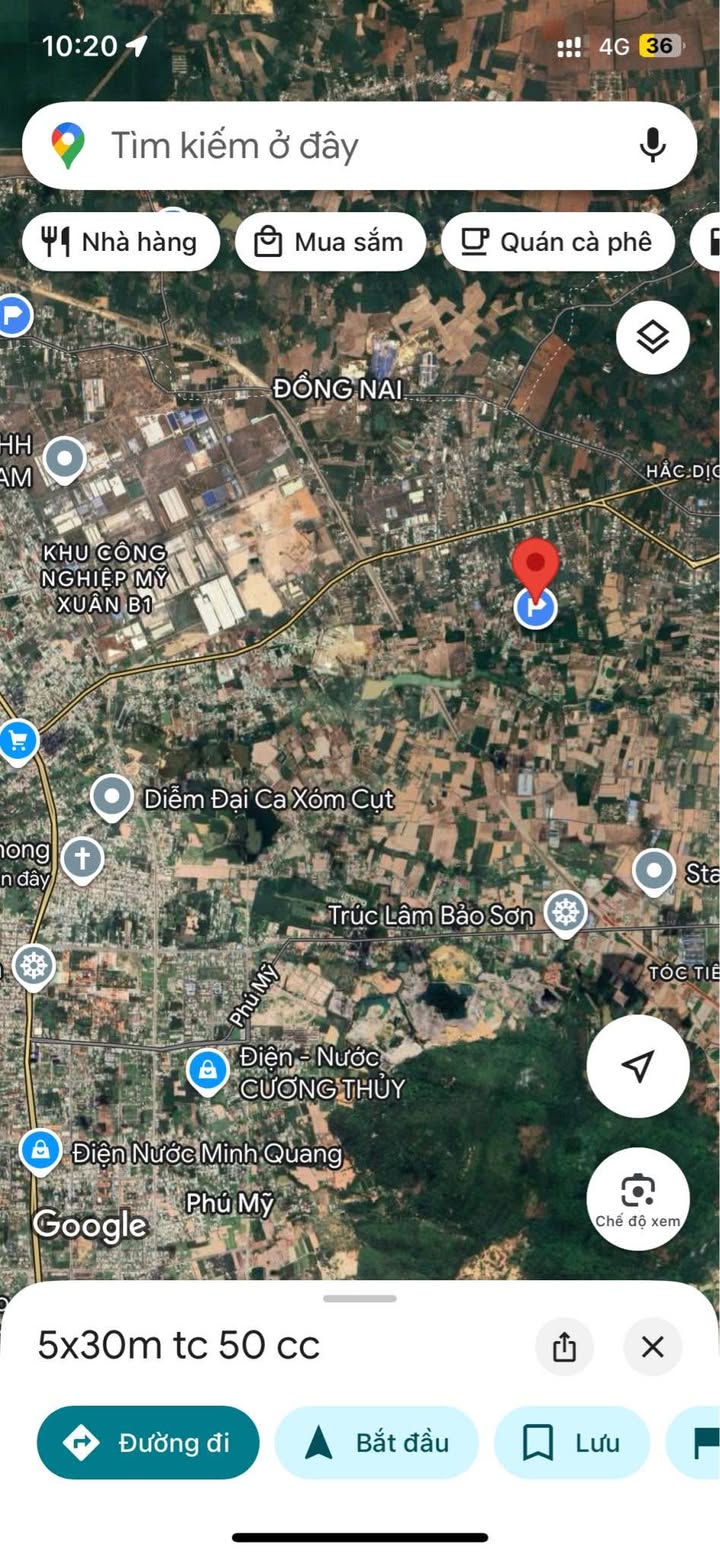The width and height of the screenshot is (720, 1557).
Task: Save this place with "Lưu"
Action: (x=572, y=1443)
